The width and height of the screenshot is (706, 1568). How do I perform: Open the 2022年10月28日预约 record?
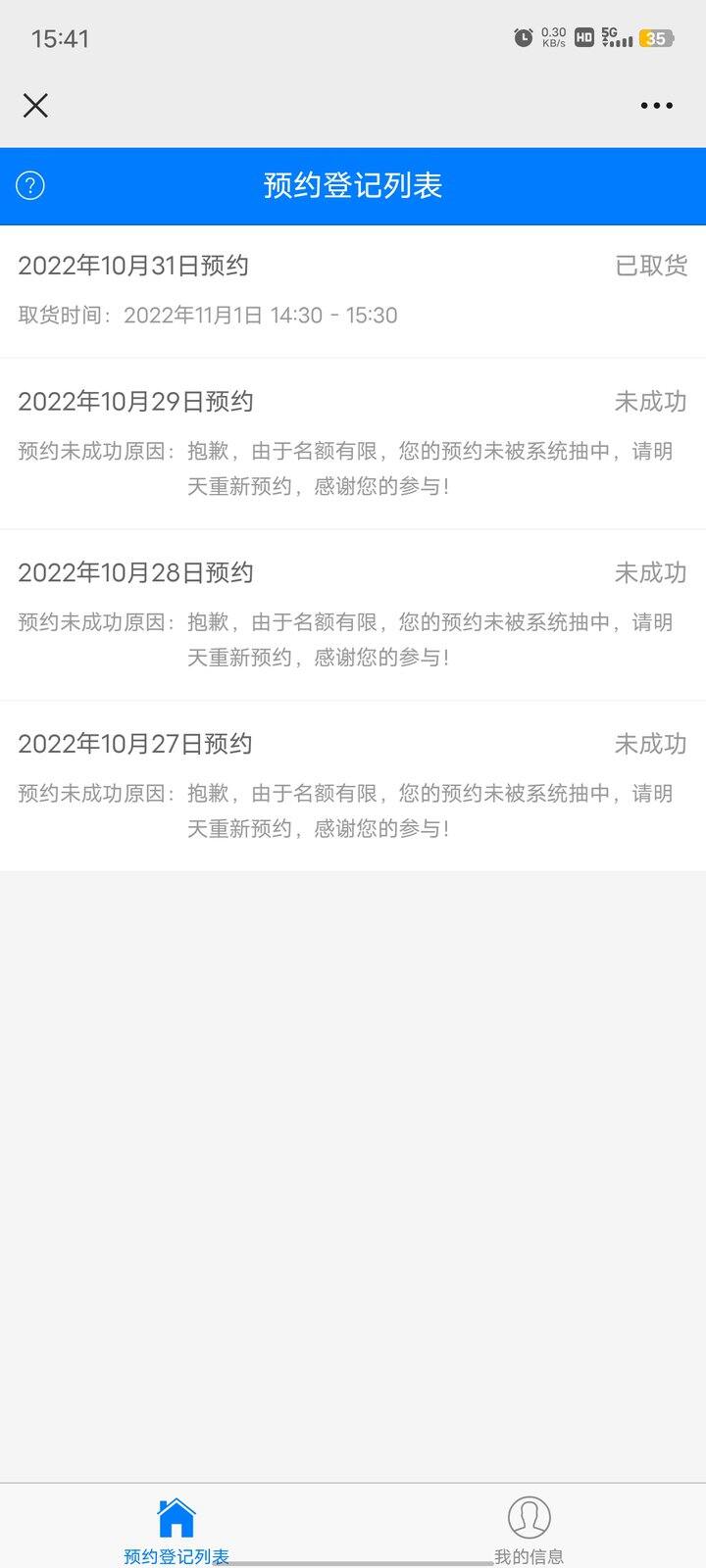[353, 615]
